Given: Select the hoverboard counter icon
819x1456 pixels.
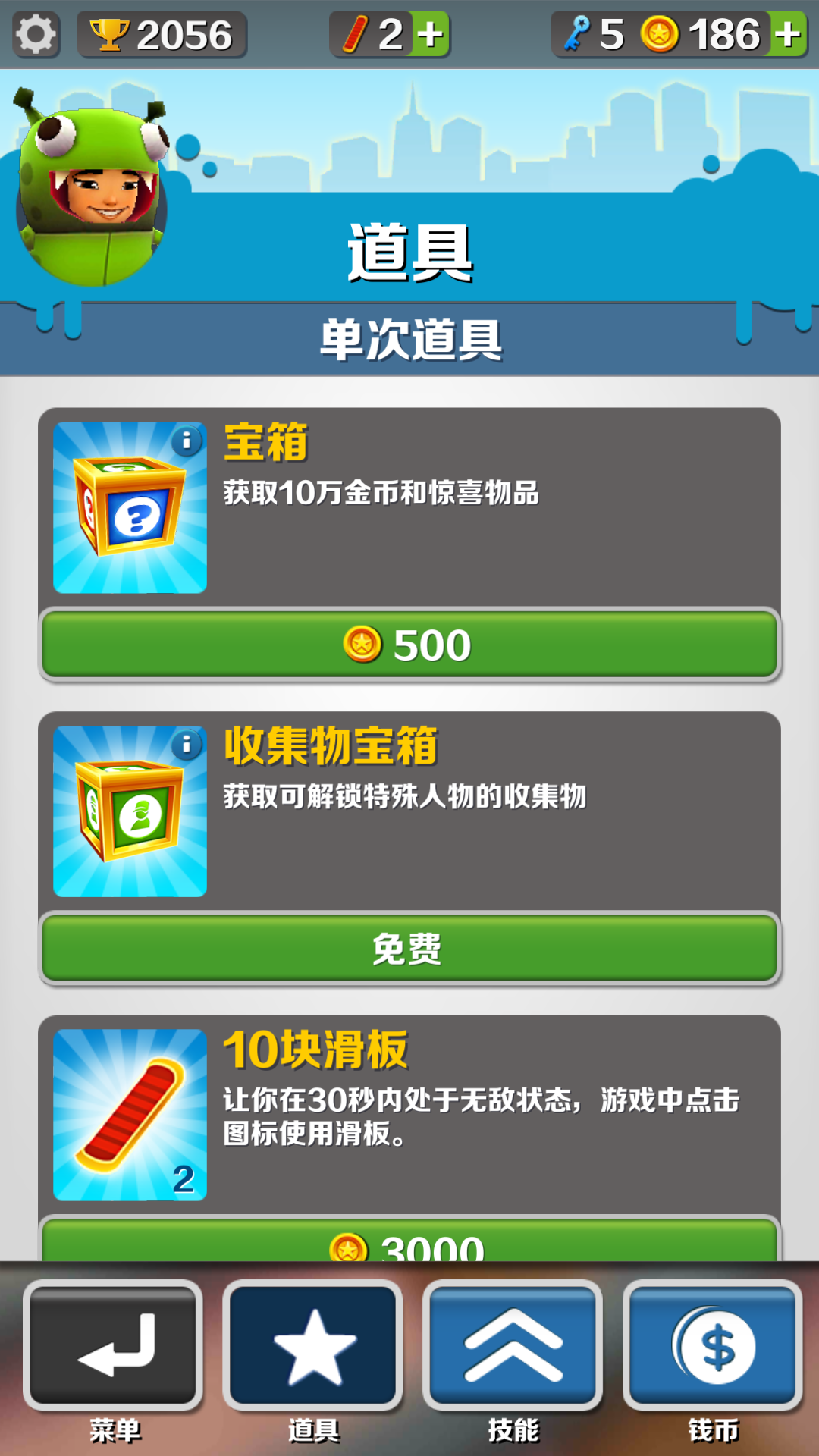Looking at the screenshot, I should [x=354, y=32].
